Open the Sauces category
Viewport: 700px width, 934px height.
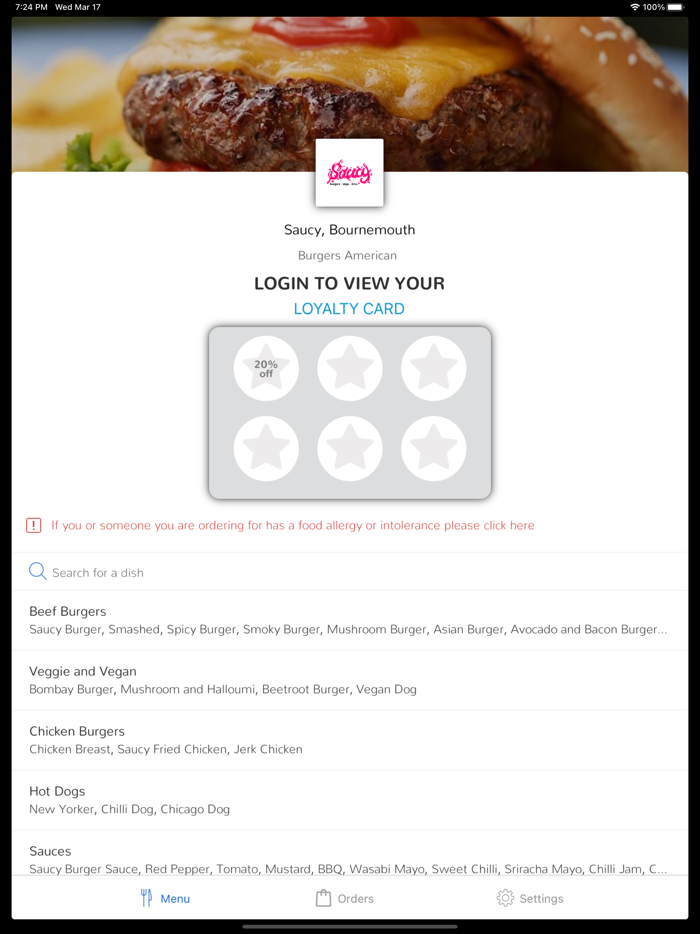349,859
